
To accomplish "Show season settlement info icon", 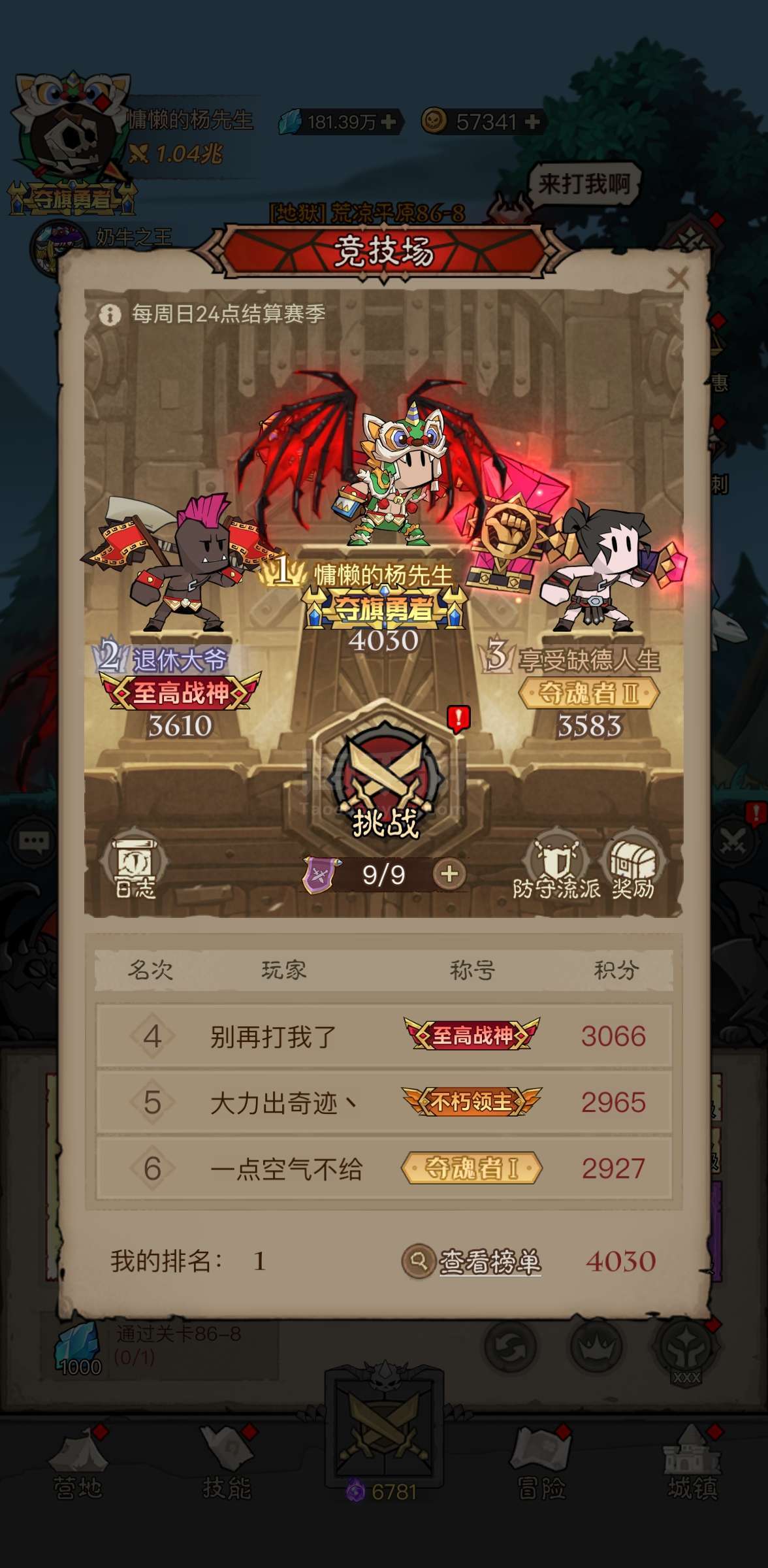I will pos(110,314).
